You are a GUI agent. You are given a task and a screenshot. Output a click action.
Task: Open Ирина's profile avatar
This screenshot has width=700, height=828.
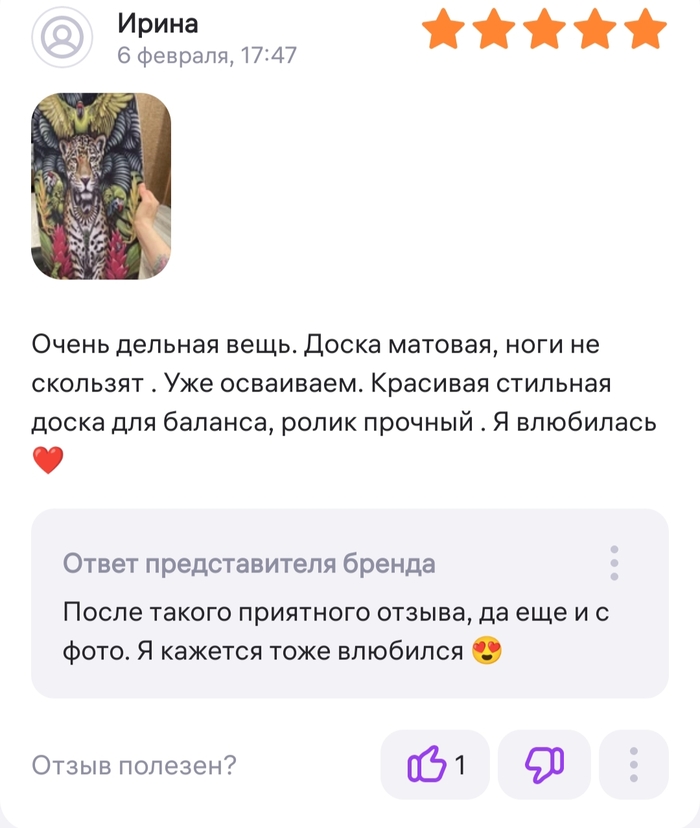64,38
